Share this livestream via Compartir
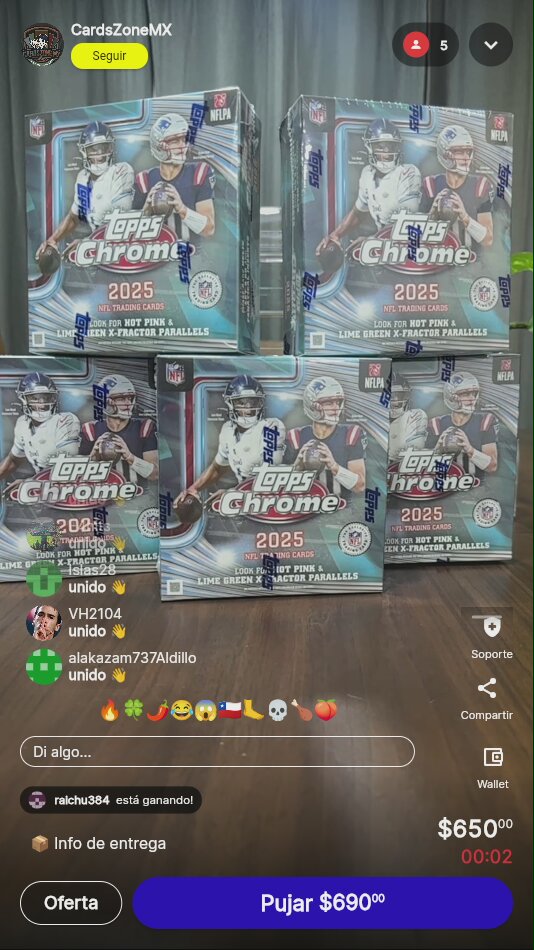 (487, 699)
